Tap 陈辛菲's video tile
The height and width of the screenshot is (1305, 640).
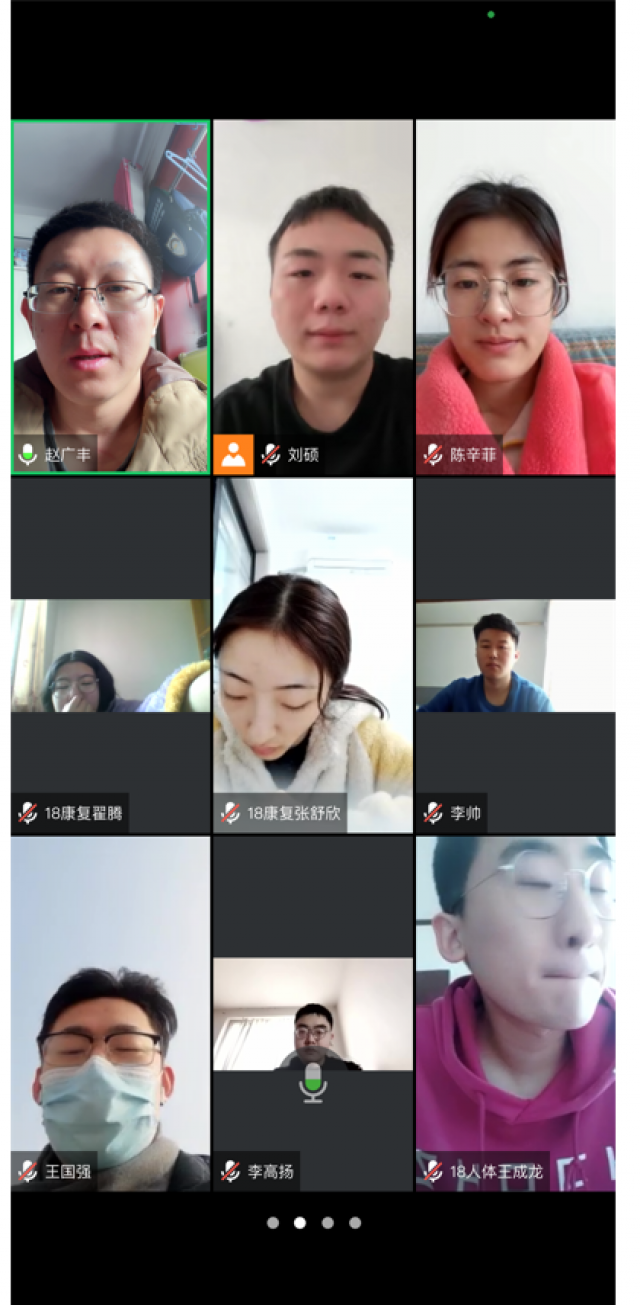tap(515, 296)
